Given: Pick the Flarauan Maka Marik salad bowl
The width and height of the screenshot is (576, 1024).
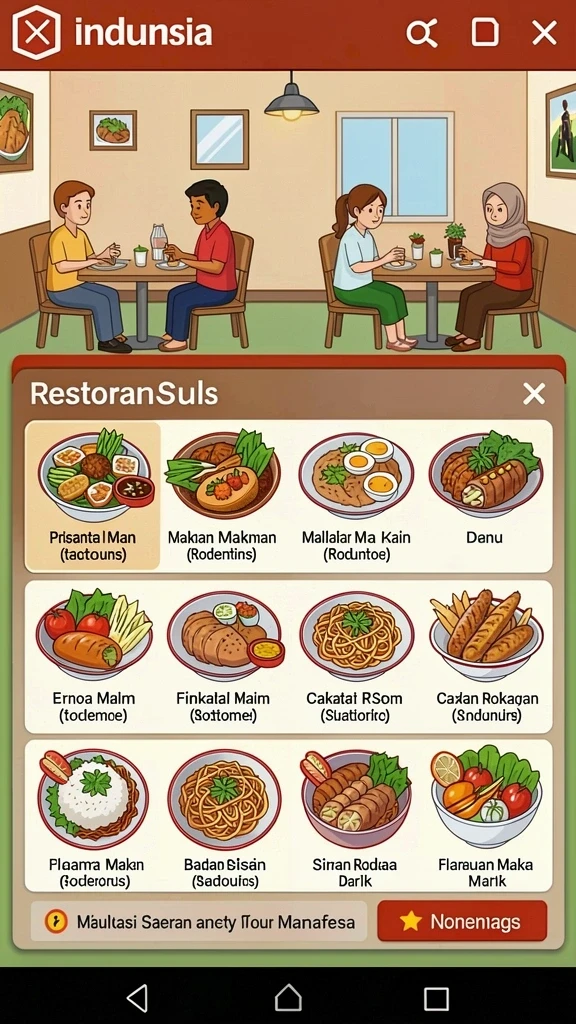Looking at the screenshot, I should [487, 816].
